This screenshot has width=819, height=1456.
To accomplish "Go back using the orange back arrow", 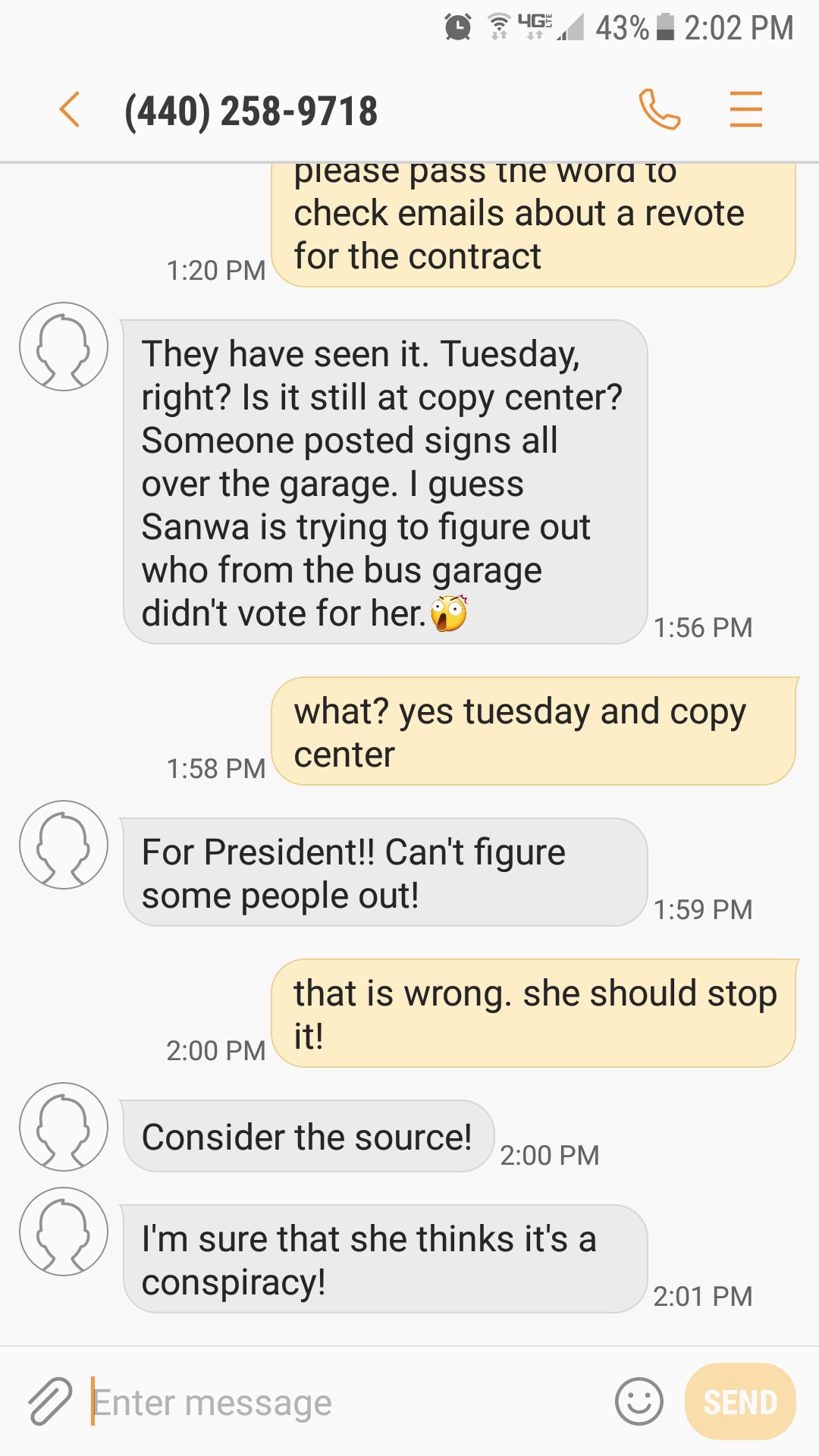I will [x=70, y=109].
